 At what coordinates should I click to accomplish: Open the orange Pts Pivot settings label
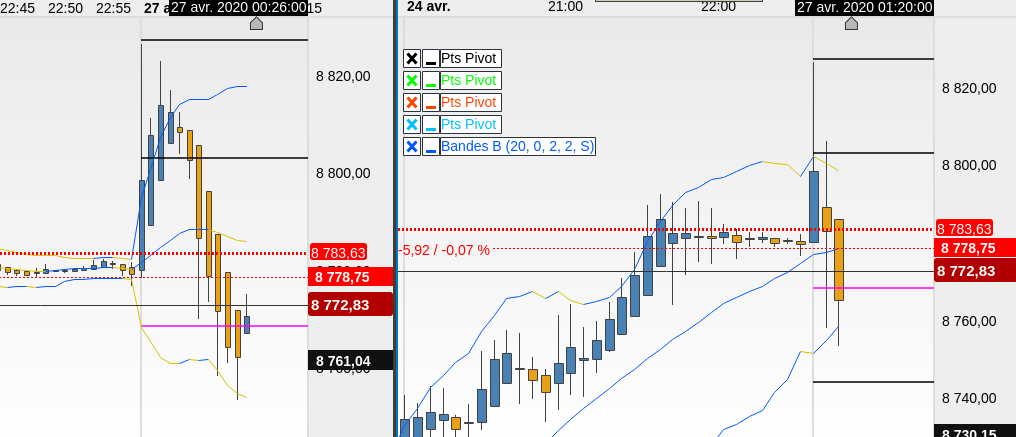click(x=470, y=102)
